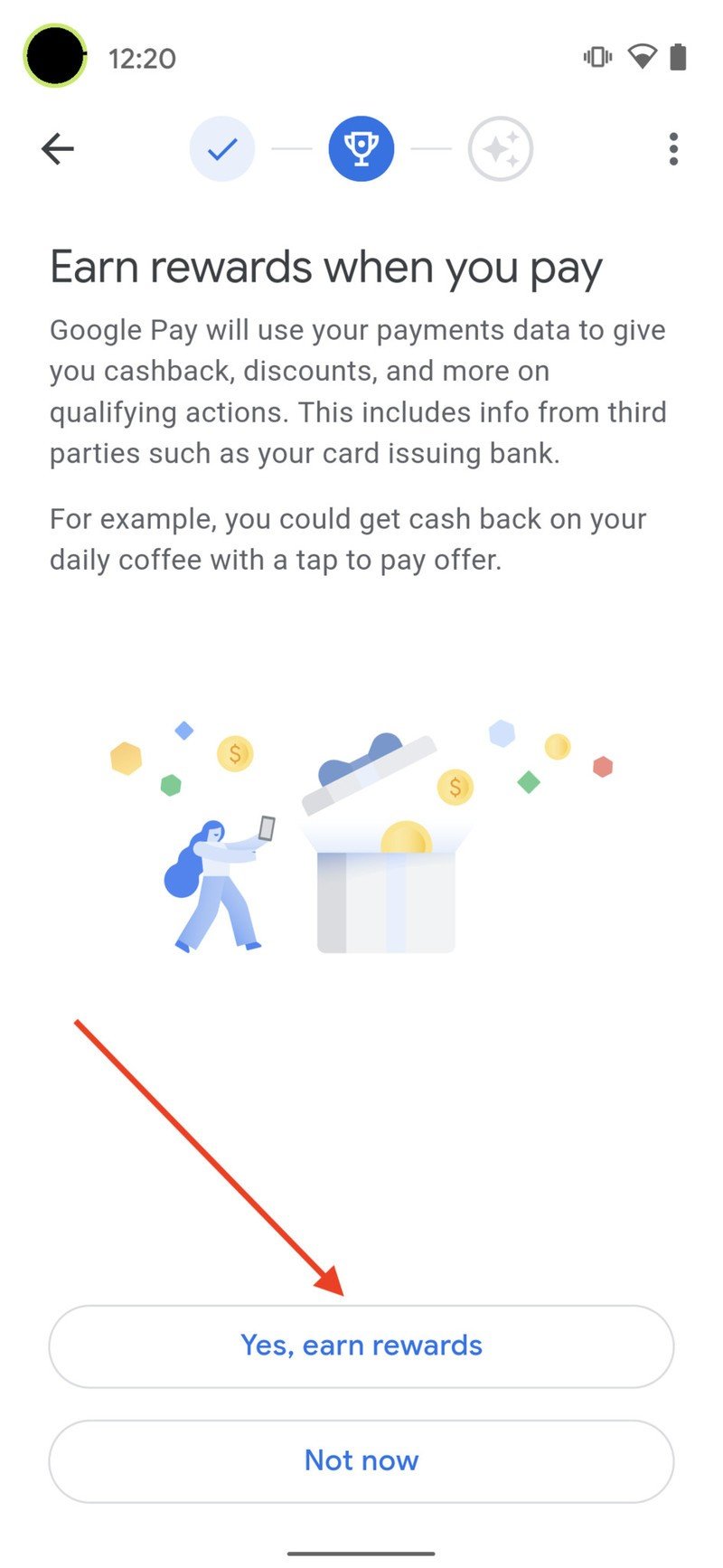Go back using the arrow icon
Image resolution: width=723 pixels, height=1568 pixels.
(58, 149)
